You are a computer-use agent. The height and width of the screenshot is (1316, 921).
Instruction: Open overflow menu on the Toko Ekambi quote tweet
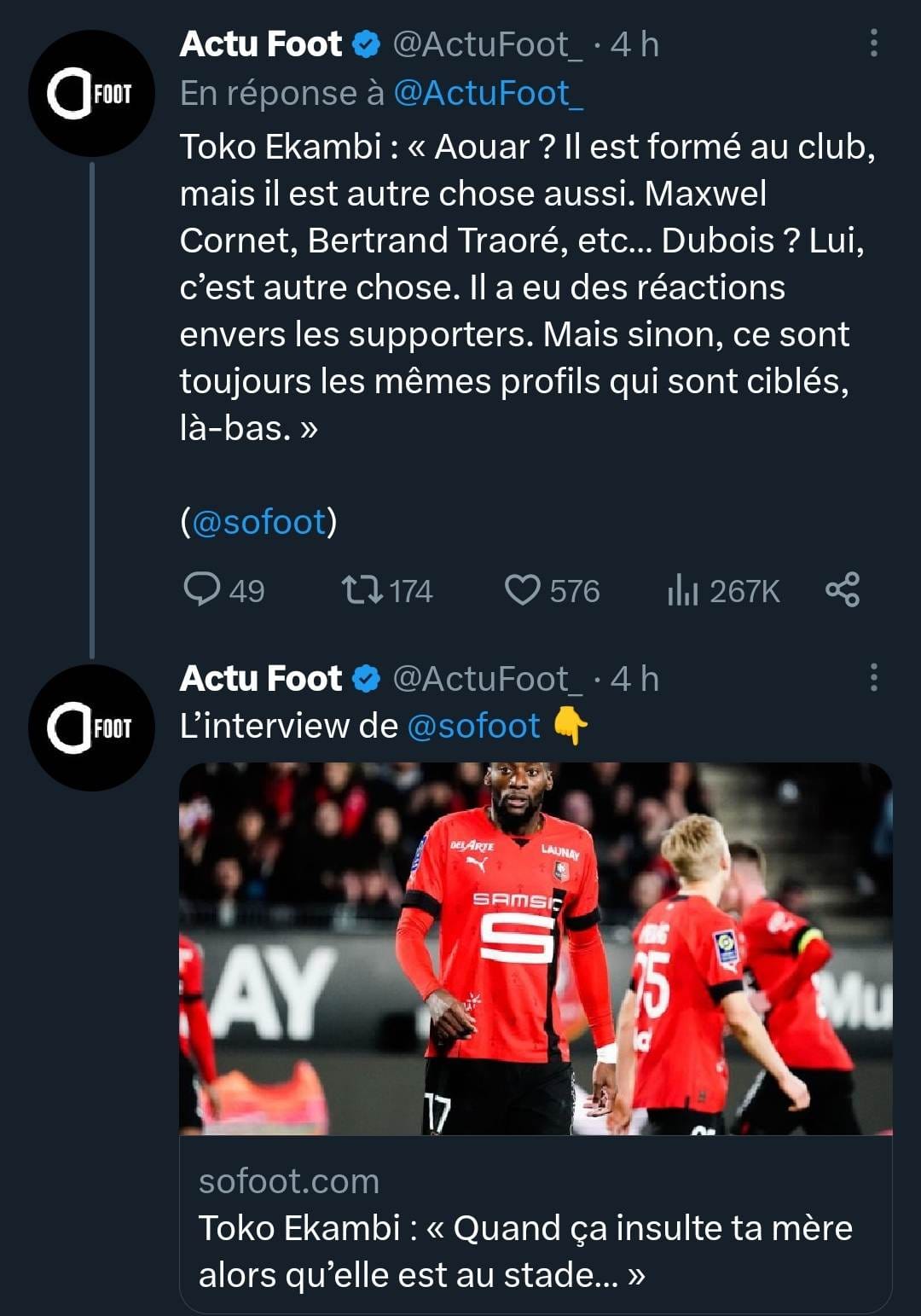[873, 43]
